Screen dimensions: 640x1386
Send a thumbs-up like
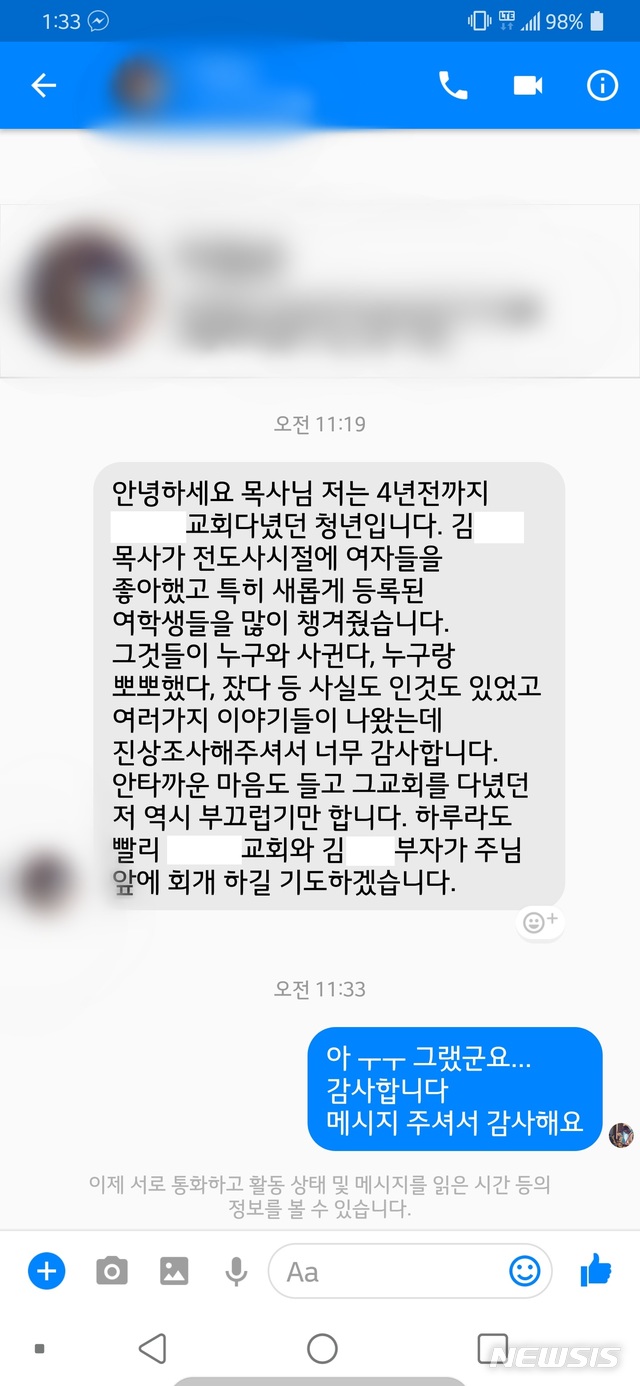[x=596, y=1270]
